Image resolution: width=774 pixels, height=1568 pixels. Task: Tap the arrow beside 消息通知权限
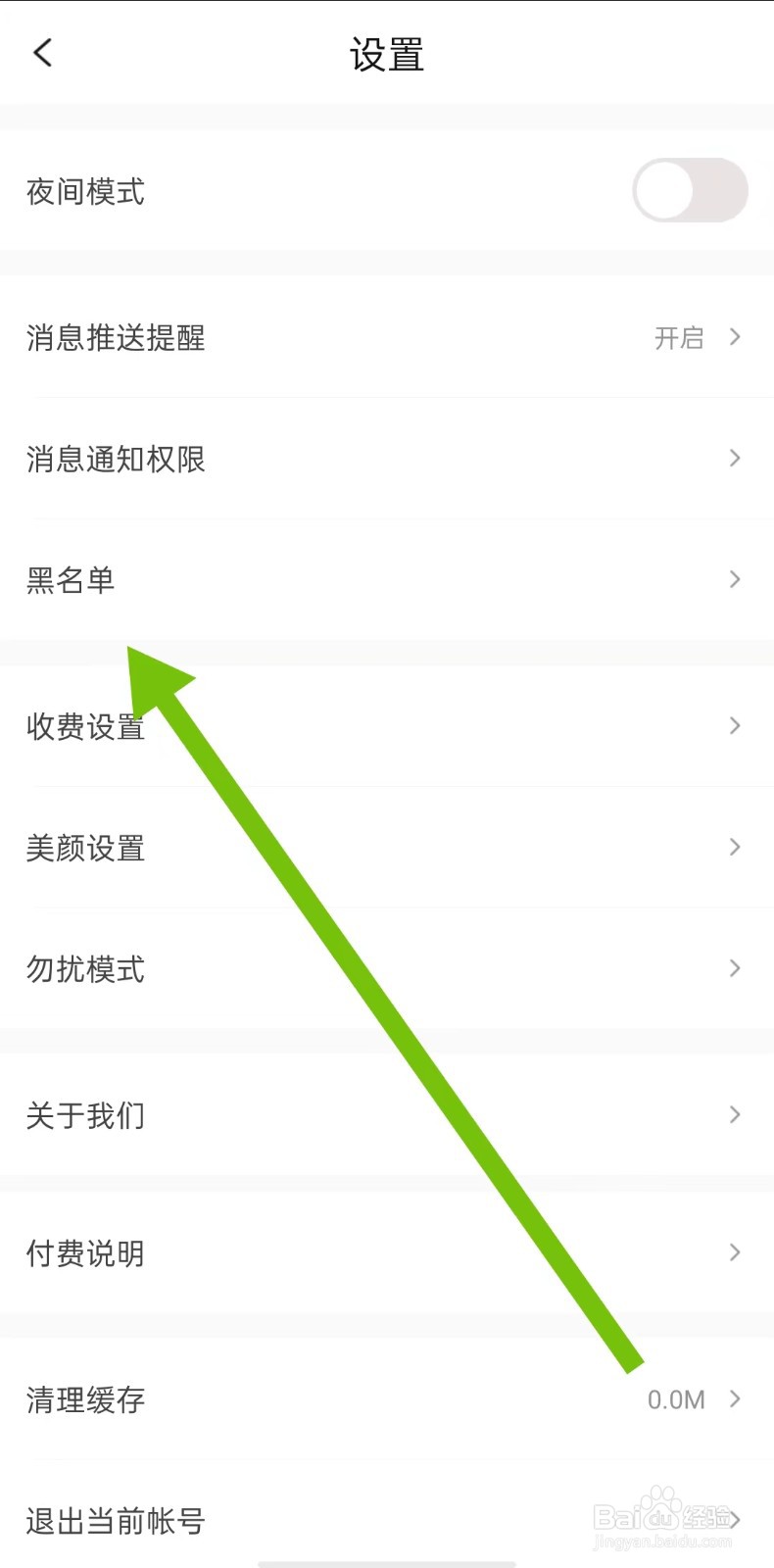[735, 458]
